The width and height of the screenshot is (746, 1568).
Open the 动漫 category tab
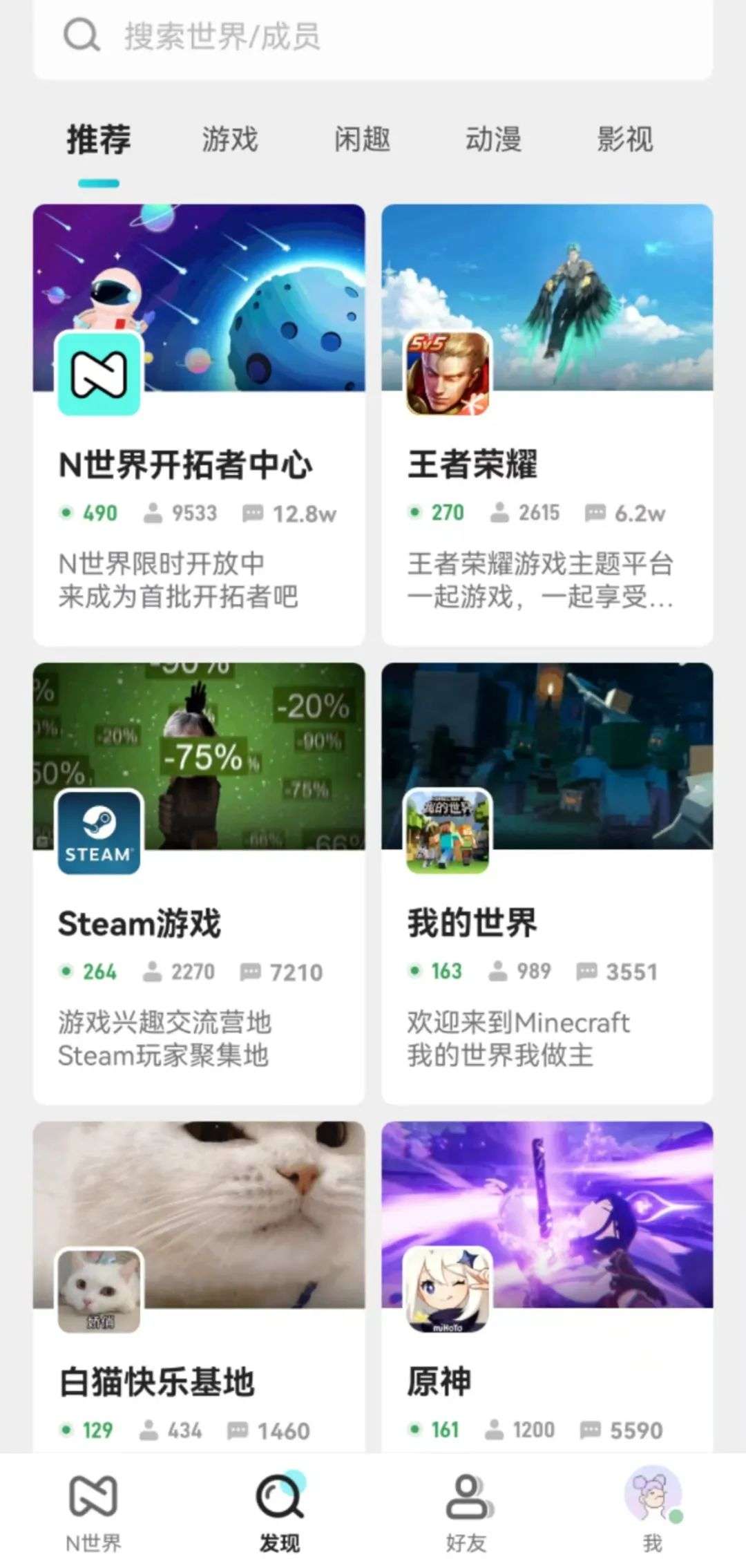point(493,140)
